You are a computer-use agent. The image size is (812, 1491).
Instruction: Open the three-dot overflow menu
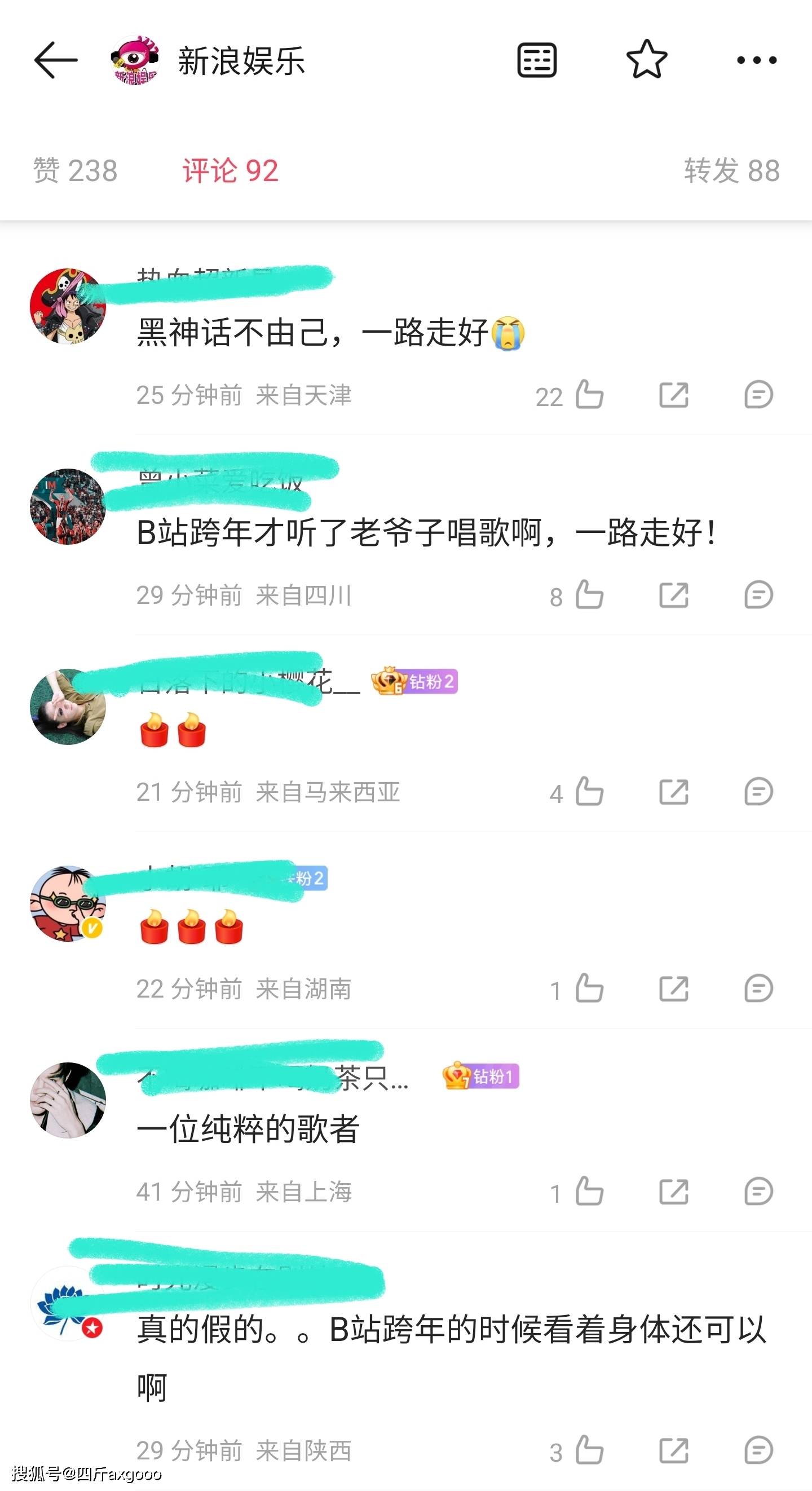click(756, 60)
